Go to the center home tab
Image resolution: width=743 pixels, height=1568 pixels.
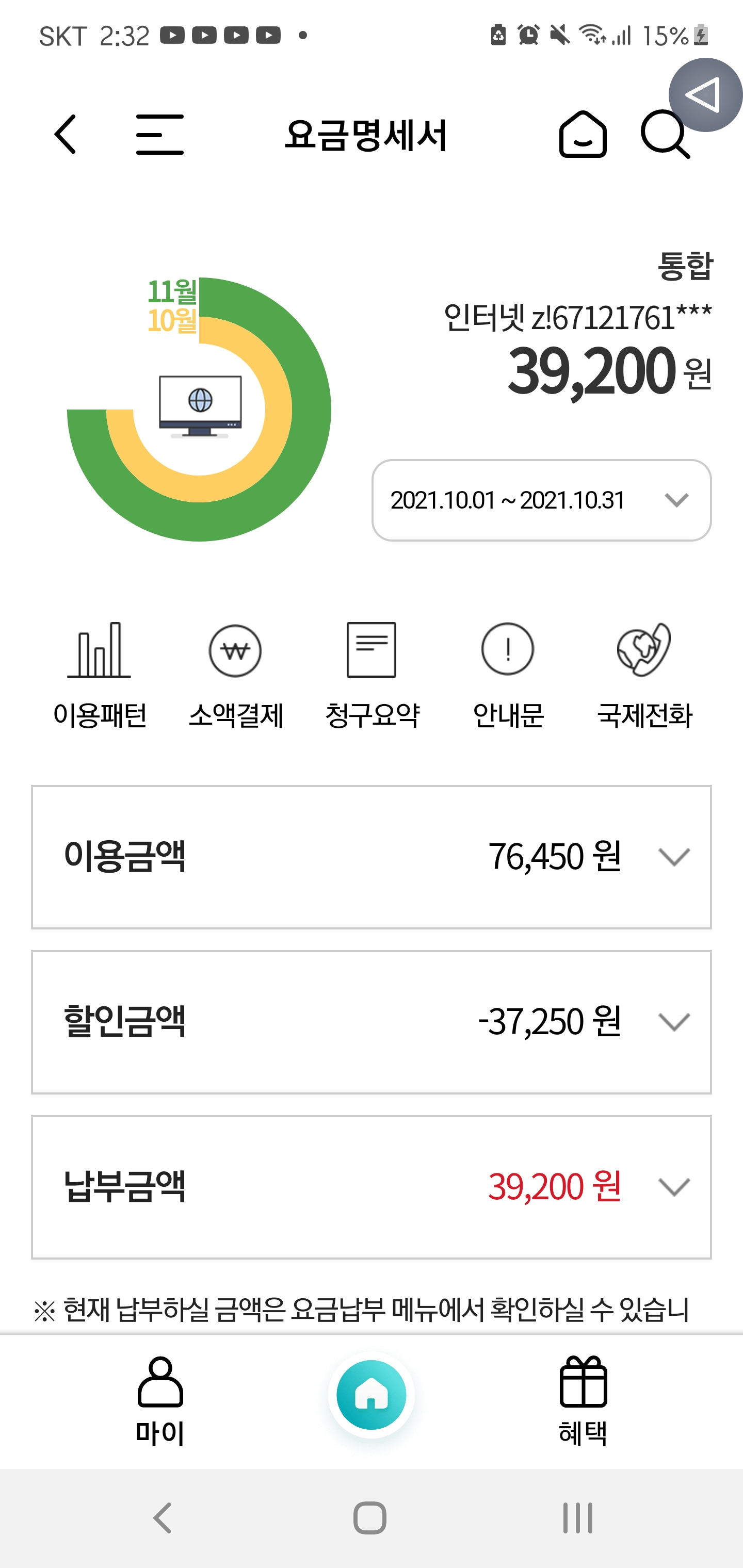click(x=372, y=1395)
